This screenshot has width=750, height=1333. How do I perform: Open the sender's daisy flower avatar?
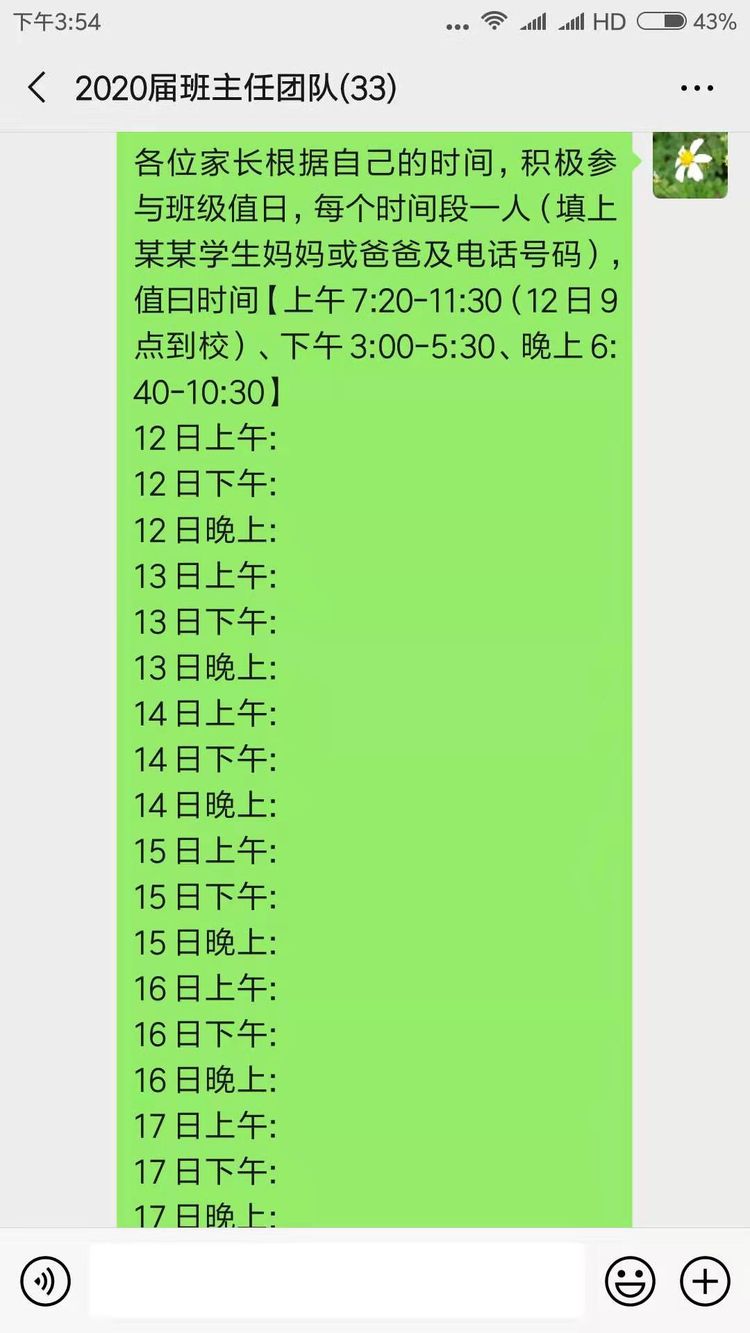[690, 164]
